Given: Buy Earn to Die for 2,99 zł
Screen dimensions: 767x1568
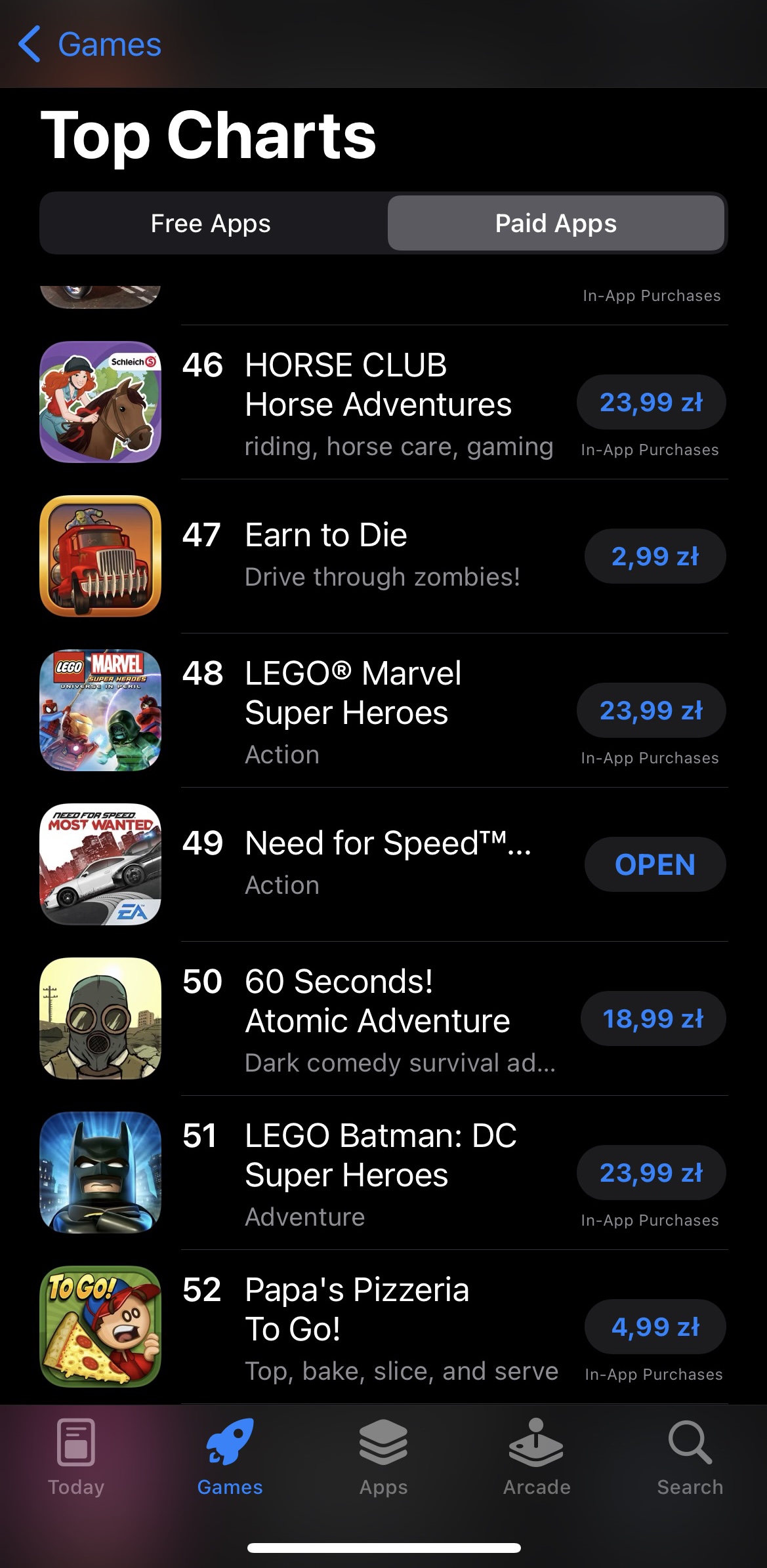Looking at the screenshot, I should click(x=655, y=556).
